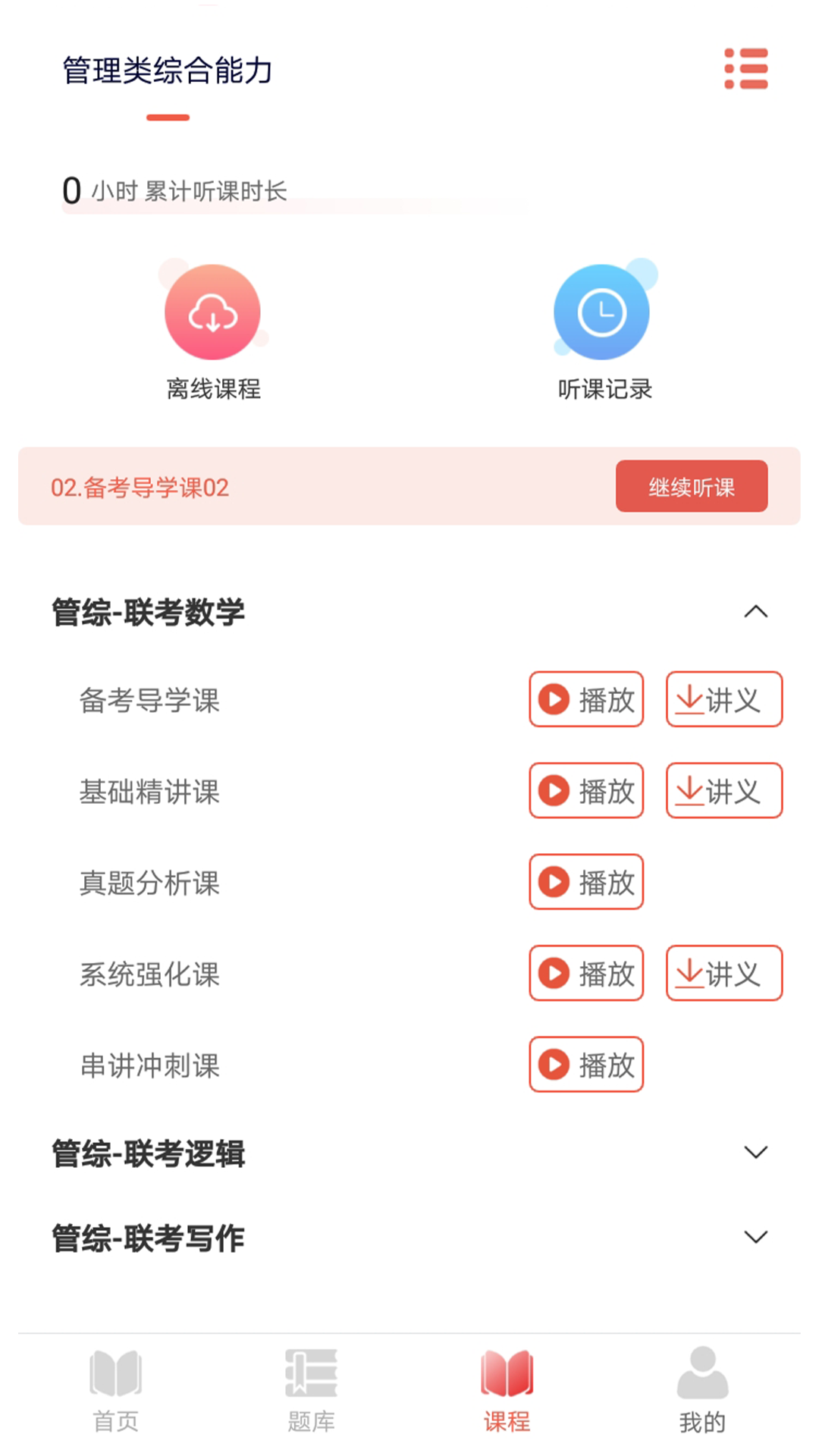Collapse the 管综-联考数学 section
This screenshot has width=819, height=1456.
(755, 612)
